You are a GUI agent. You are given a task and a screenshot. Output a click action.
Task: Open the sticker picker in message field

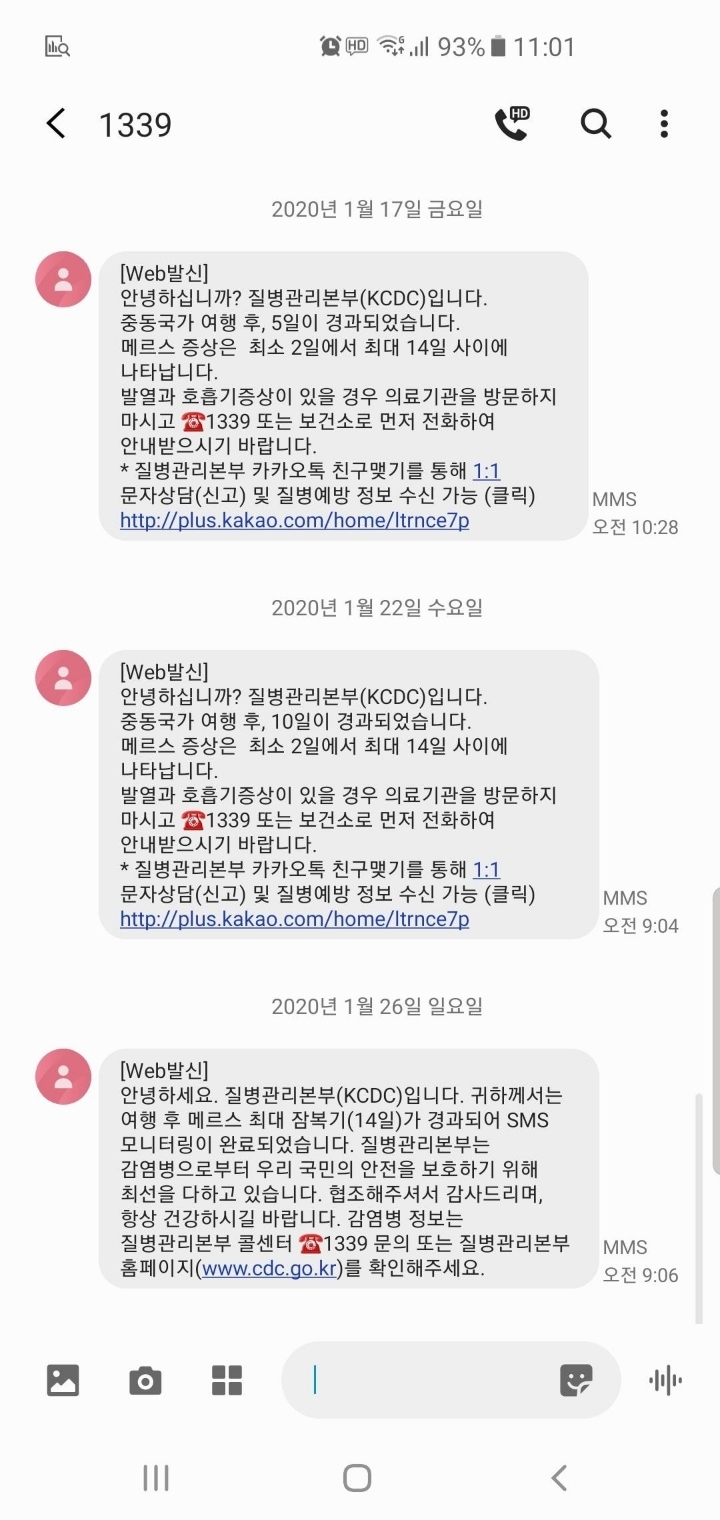[576, 1381]
